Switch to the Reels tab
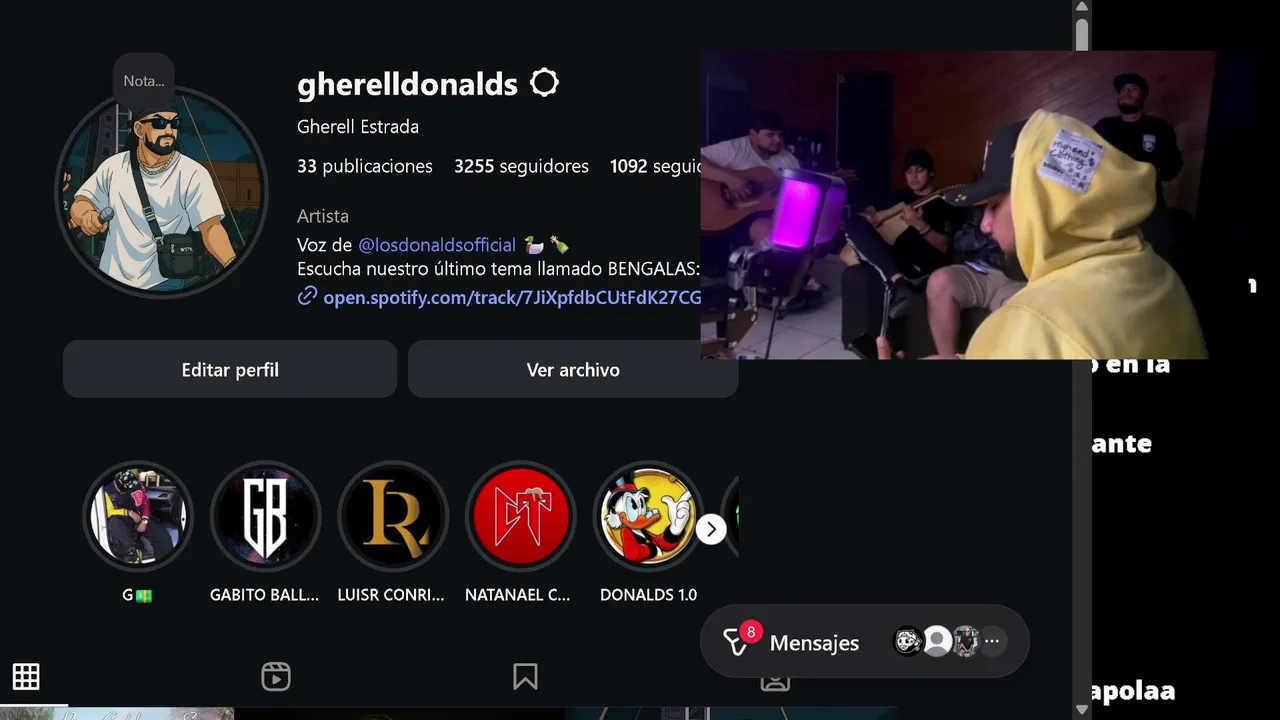Image resolution: width=1280 pixels, height=720 pixels. [276, 677]
